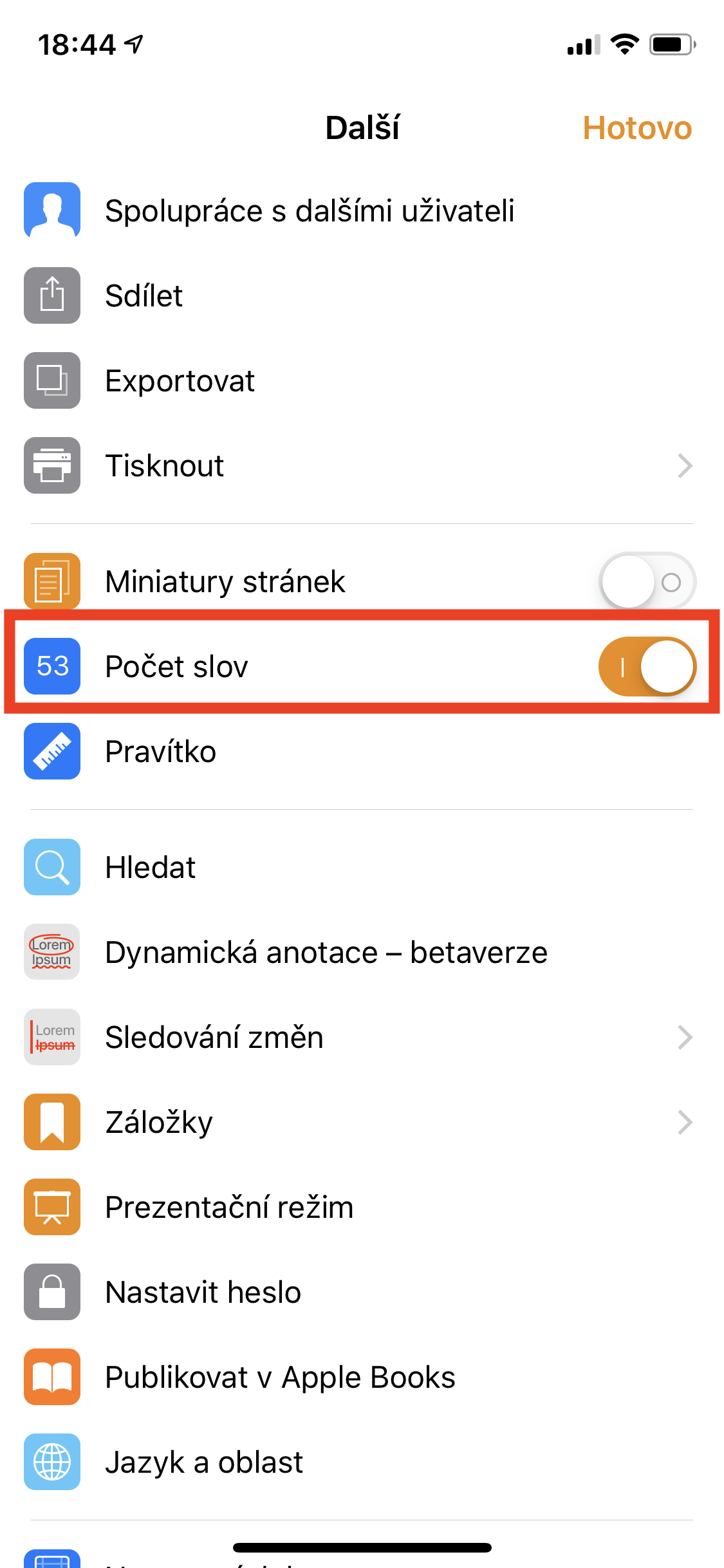Screen dimensions: 724x1568
Task: Open Hledat search
Action: 151,868
